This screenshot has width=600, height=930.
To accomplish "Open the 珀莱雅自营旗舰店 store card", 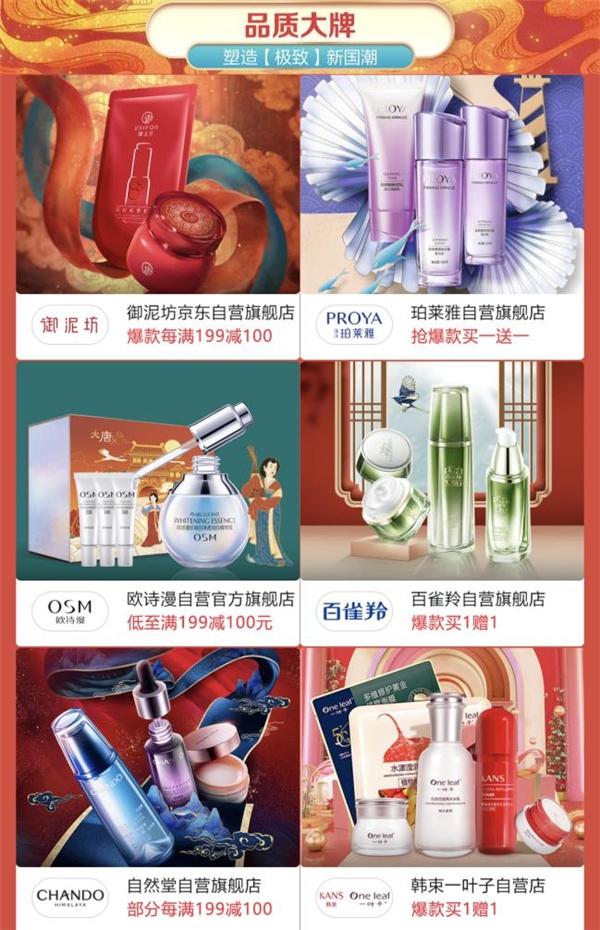I will click(442, 215).
